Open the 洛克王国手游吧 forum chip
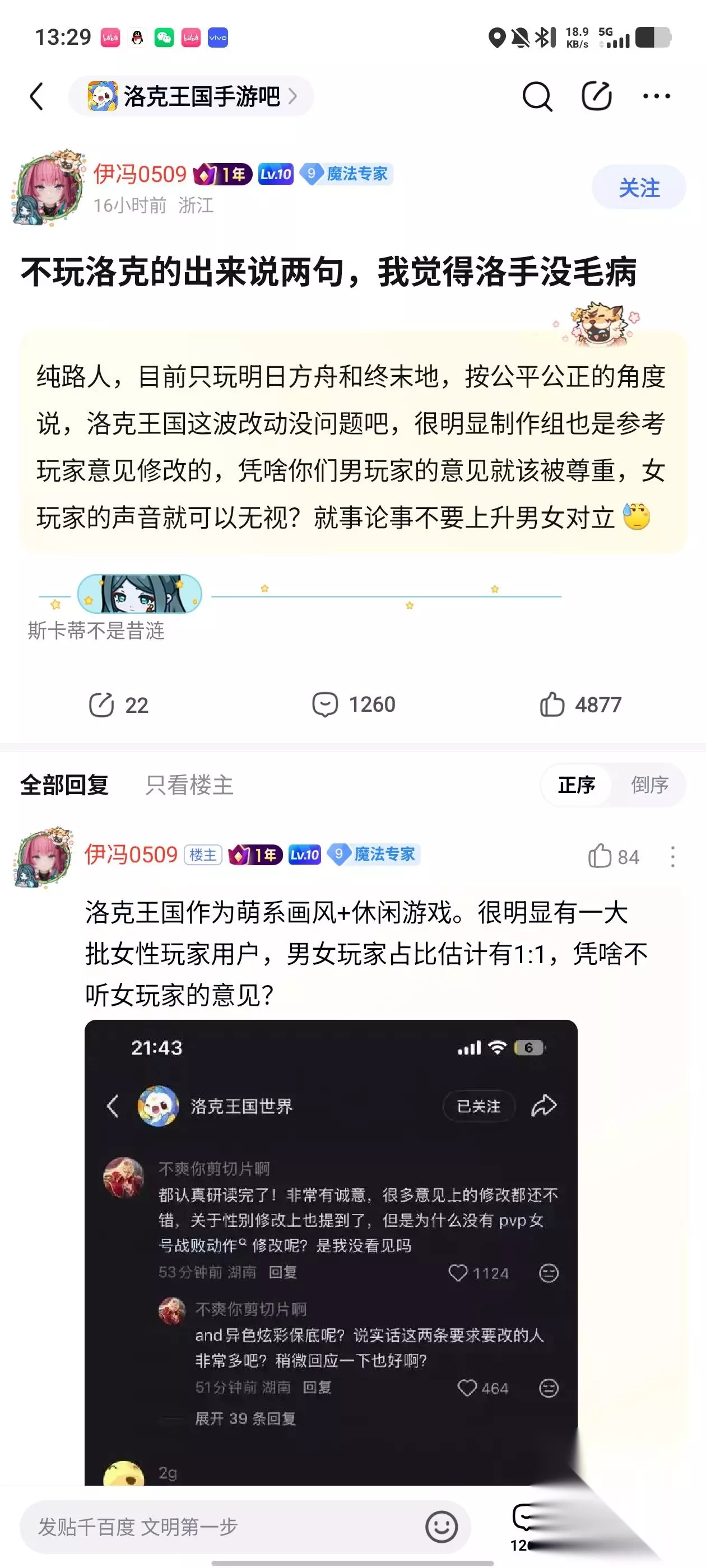The width and height of the screenshot is (706, 1568). coord(191,96)
